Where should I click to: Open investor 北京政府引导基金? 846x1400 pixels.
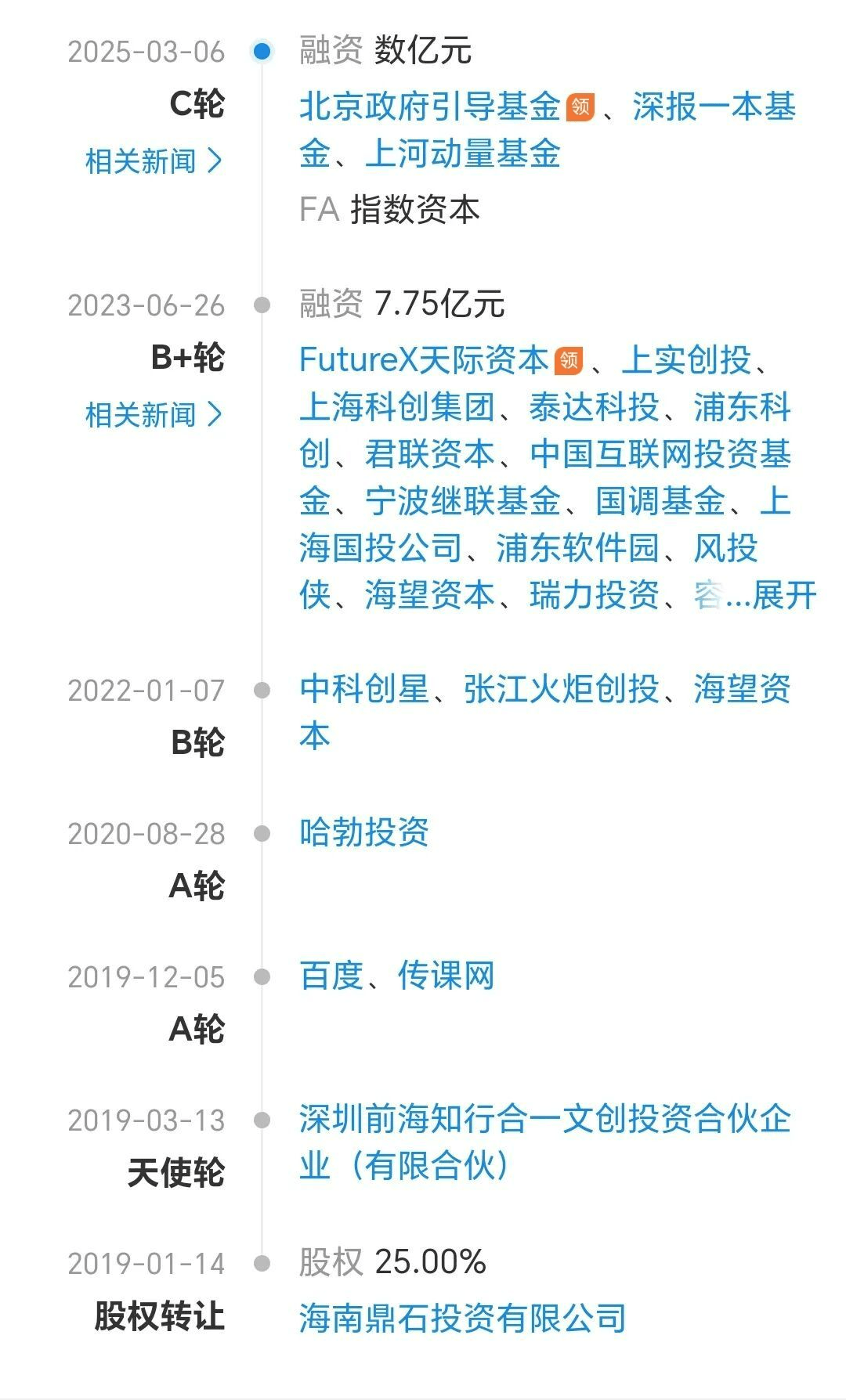click(x=430, y=106)
